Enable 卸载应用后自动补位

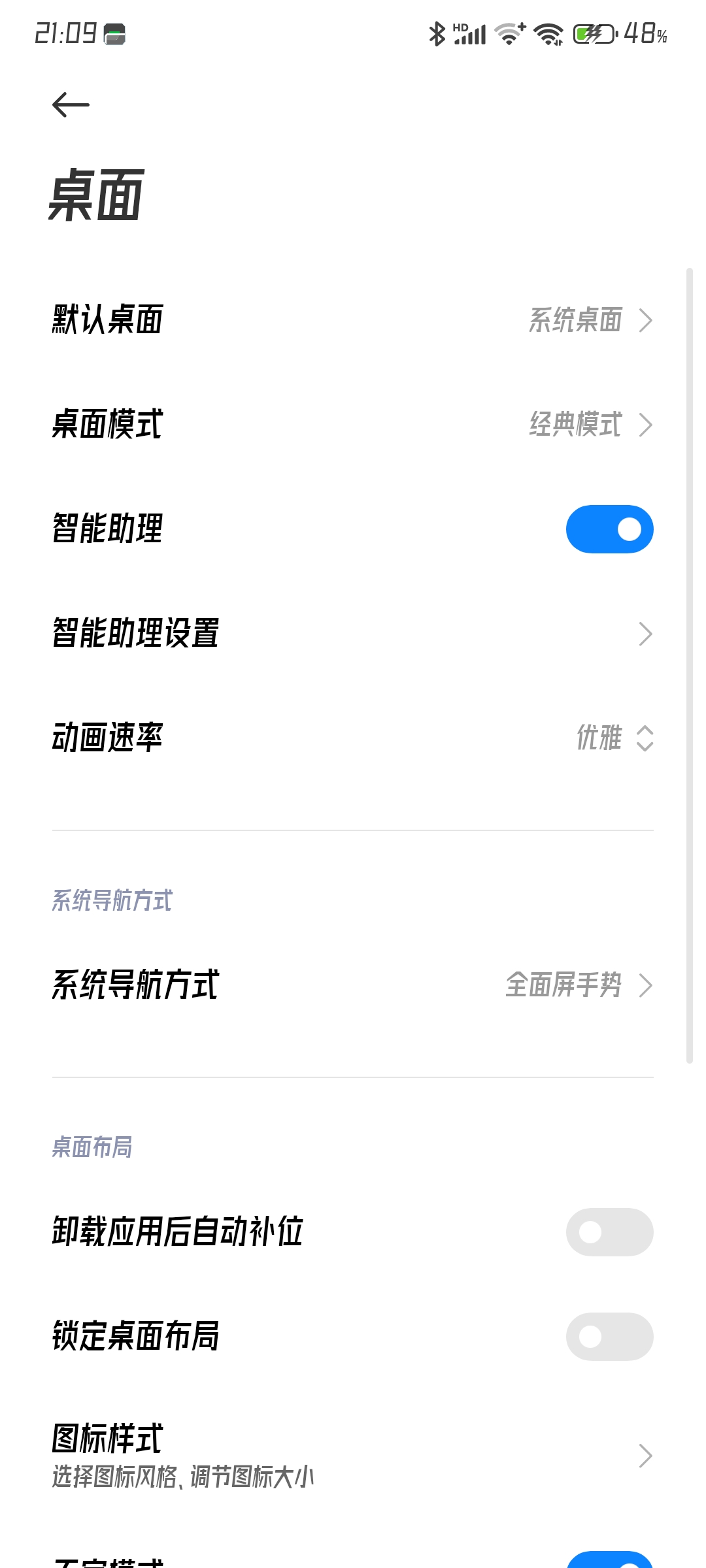click(609, 1232)
